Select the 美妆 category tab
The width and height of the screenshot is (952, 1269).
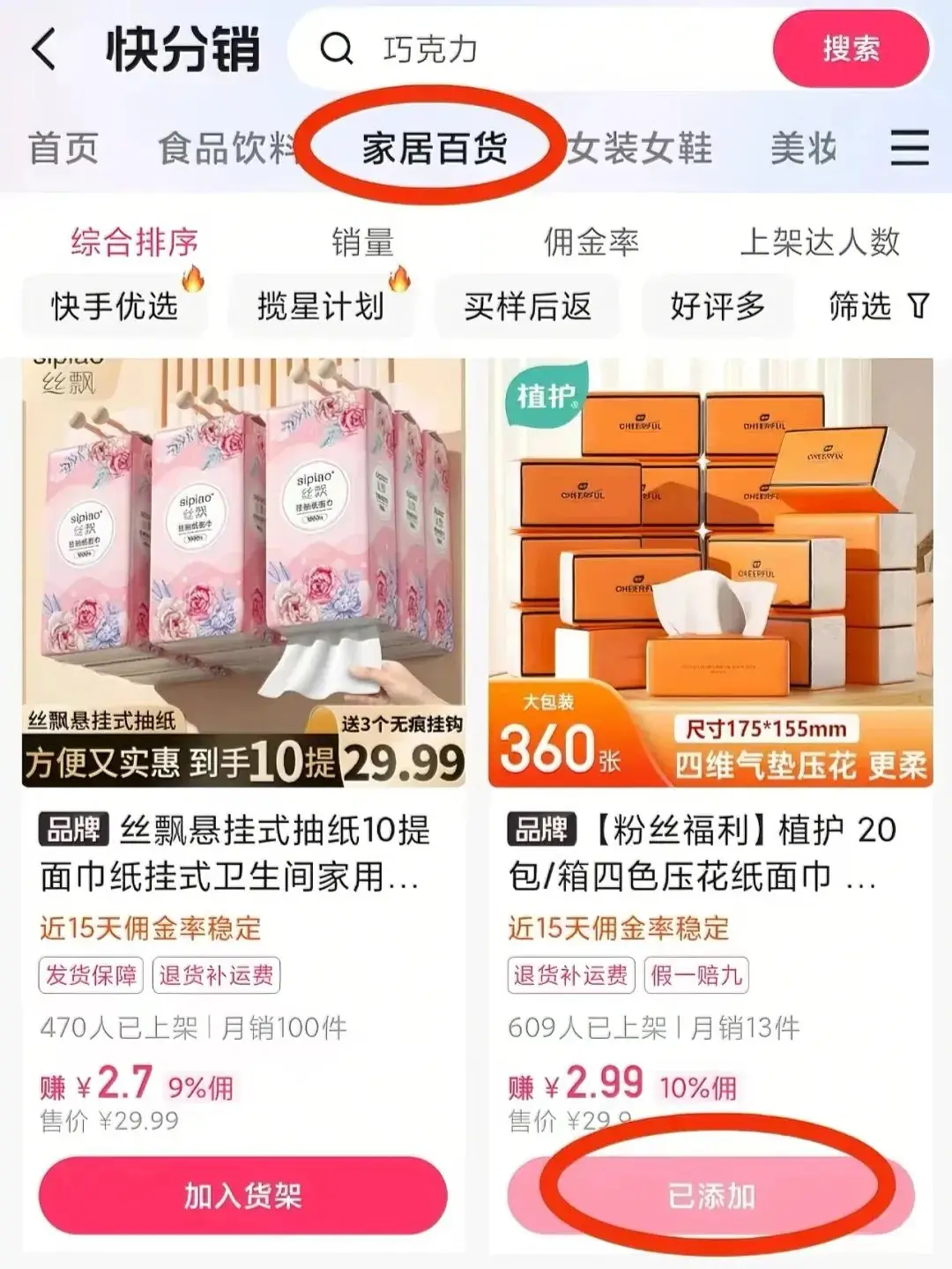click(x=803, y=149)
